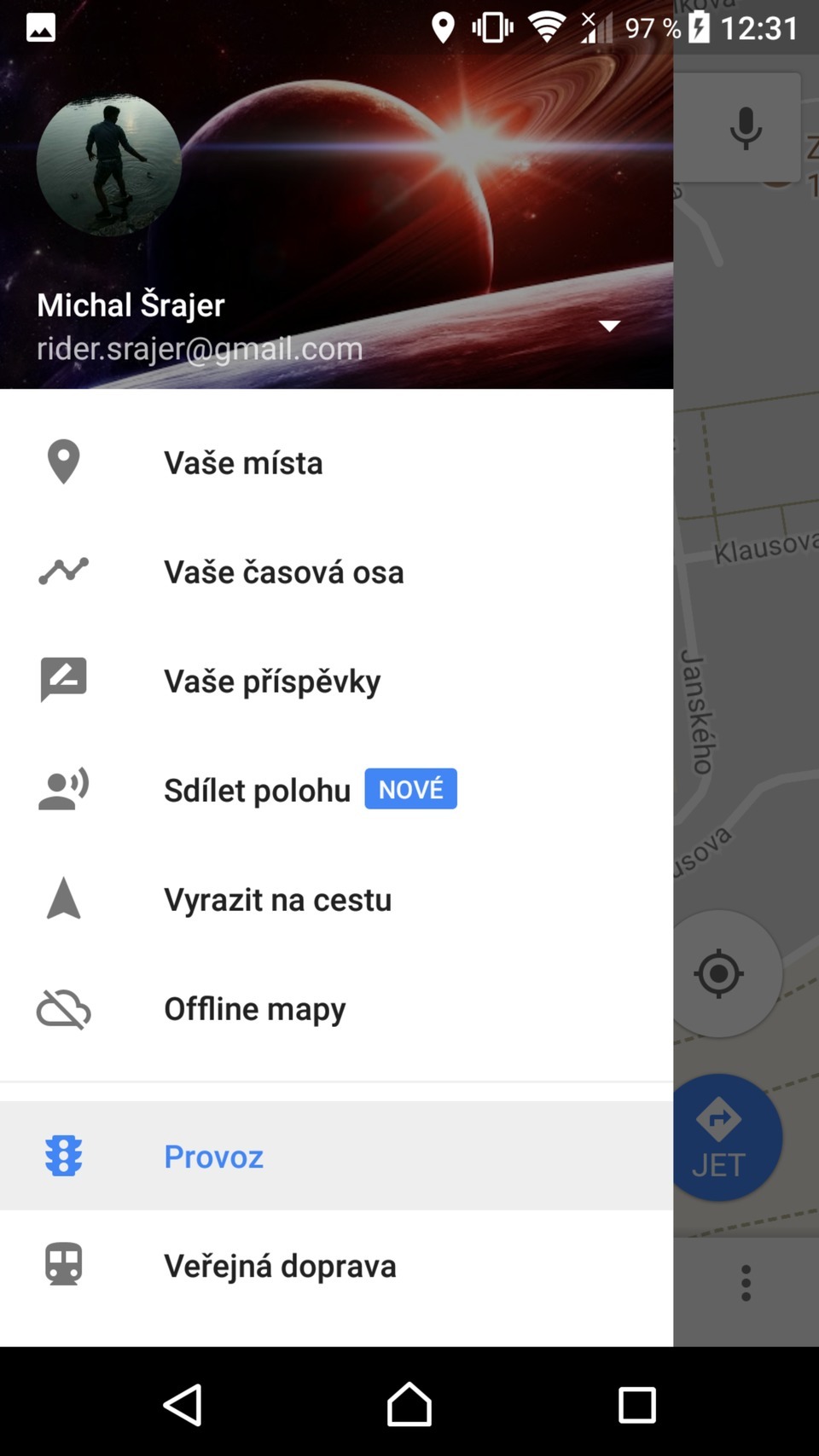The height and width of the screenshot is (1456, 819).
Task: Turn on Veřejná doprava layer
Action: (280, 1265)
